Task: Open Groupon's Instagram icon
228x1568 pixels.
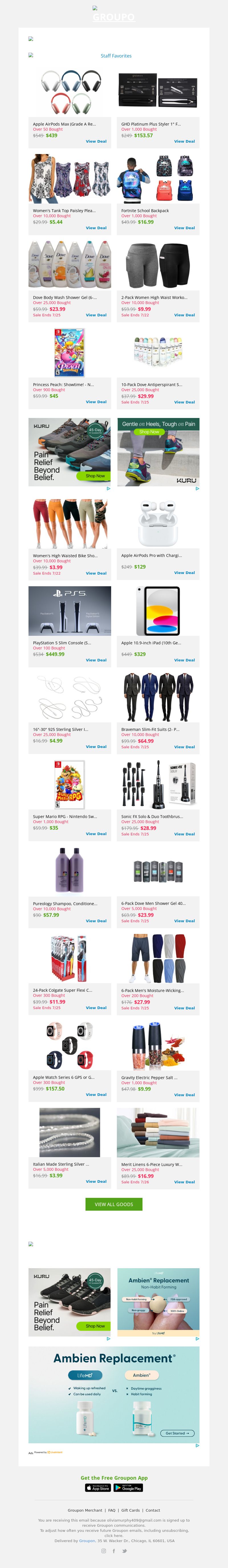Action: pyautogui.click(x=104, y=1551)
